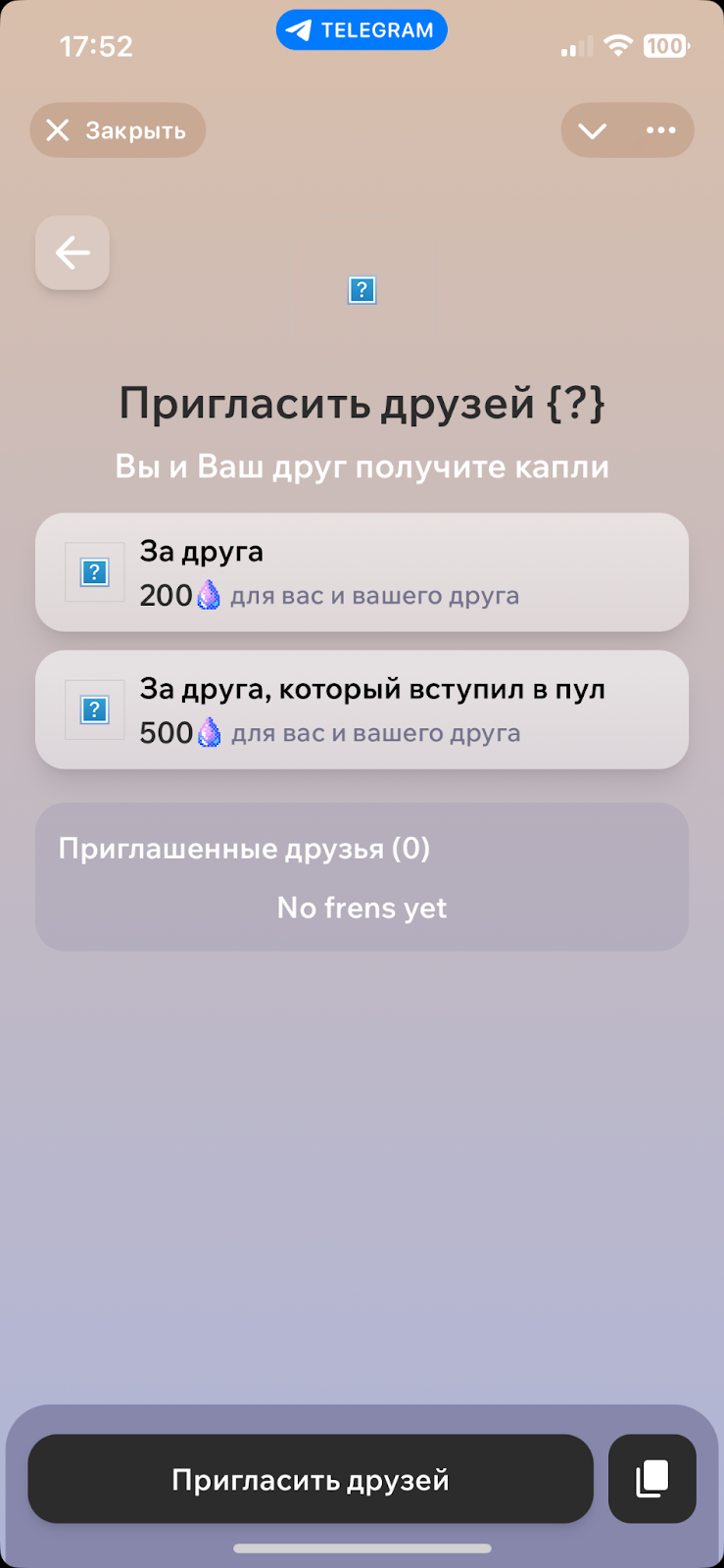Viewport: 724px width, 1568px height.
Task: Close the mini app with Закрыть
Action: point(118,130)
